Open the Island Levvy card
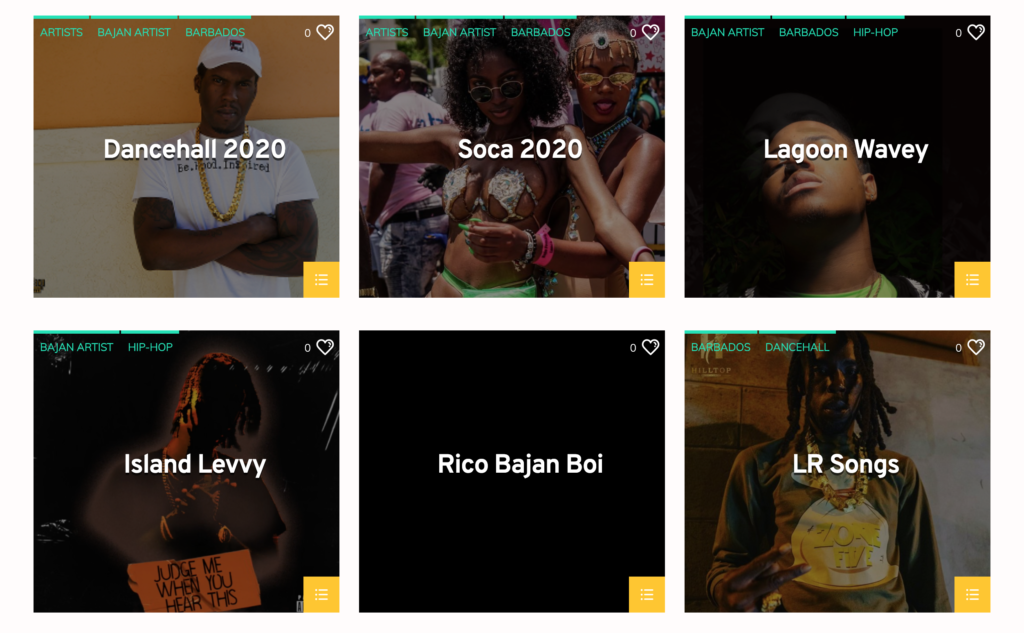This screenshot has width=1024, height=633. pyautogui.click(x=194, y=464)
